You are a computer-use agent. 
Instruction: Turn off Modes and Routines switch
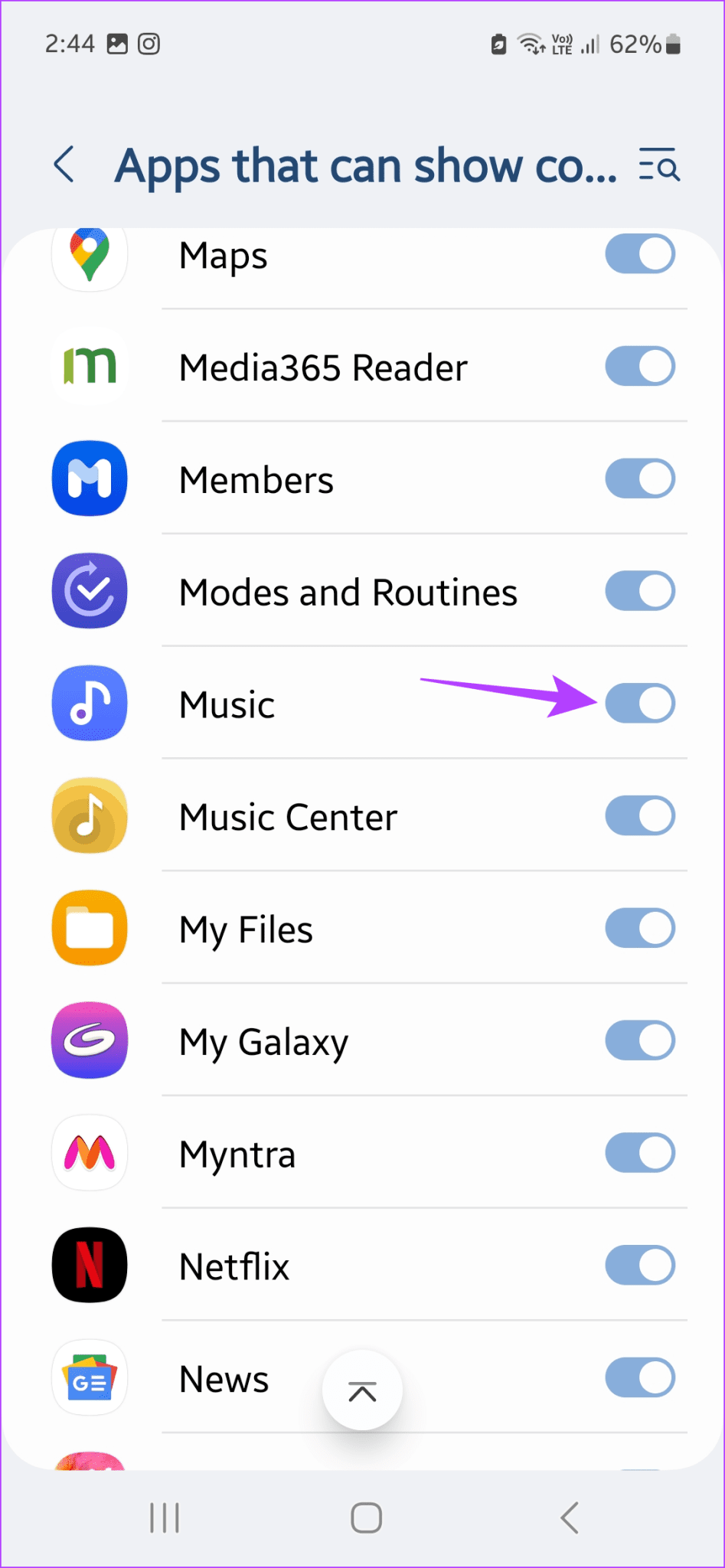coord(640,590)
